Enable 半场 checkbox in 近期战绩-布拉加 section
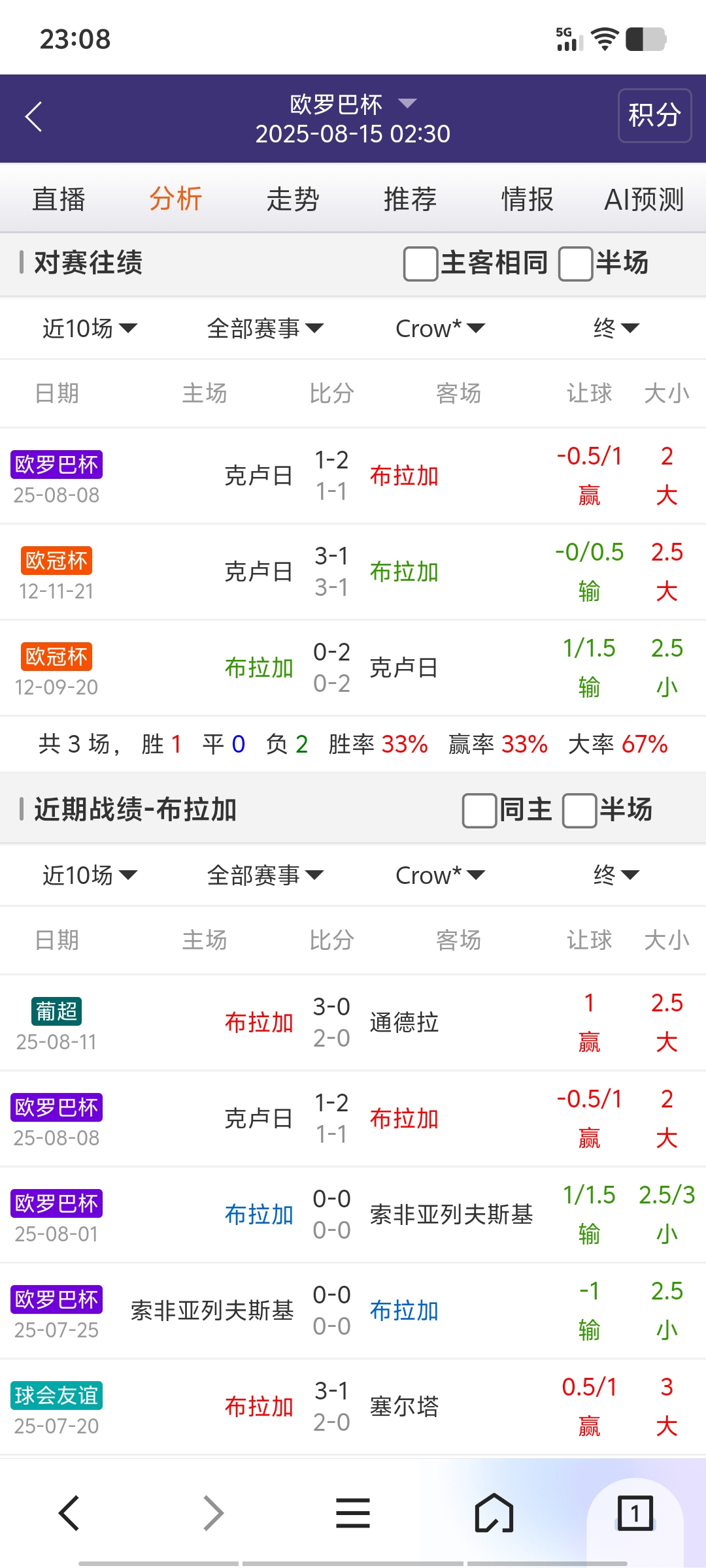 579,811
